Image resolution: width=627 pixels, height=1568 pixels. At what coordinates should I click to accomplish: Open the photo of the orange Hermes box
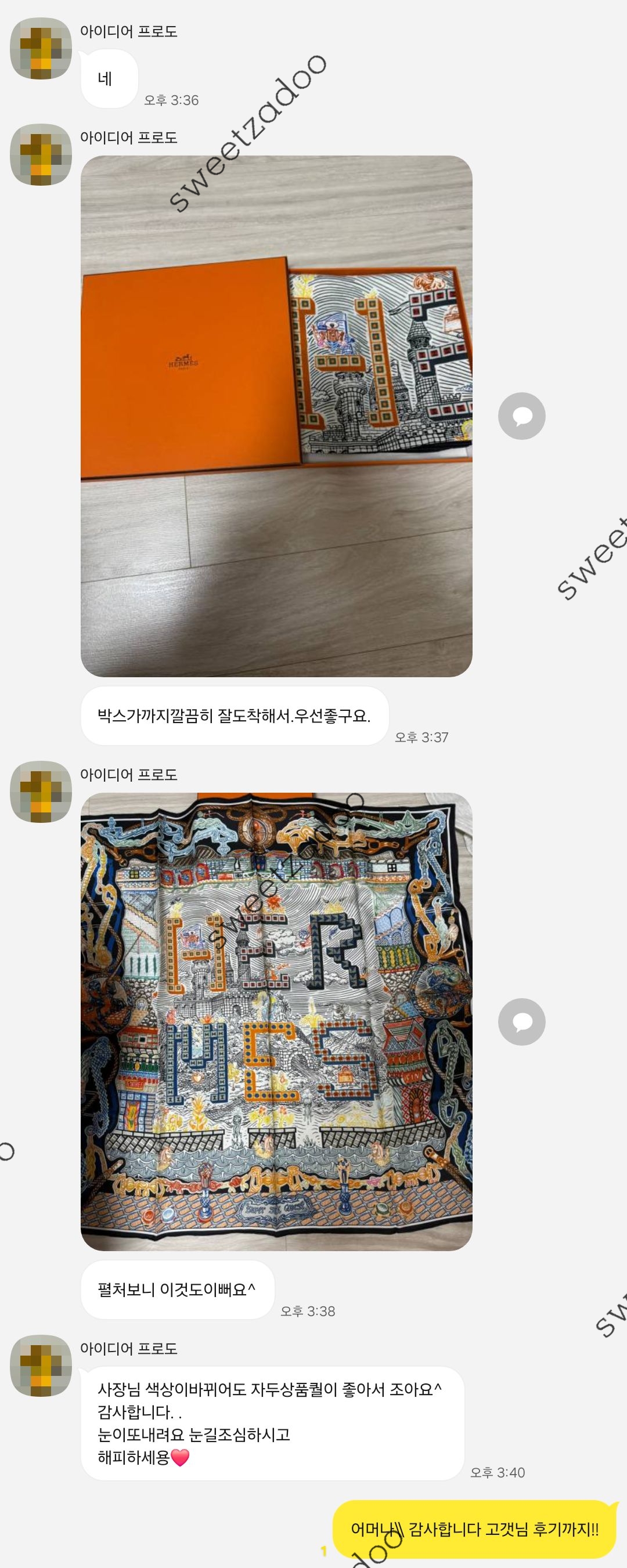click(x=276, y=416)
